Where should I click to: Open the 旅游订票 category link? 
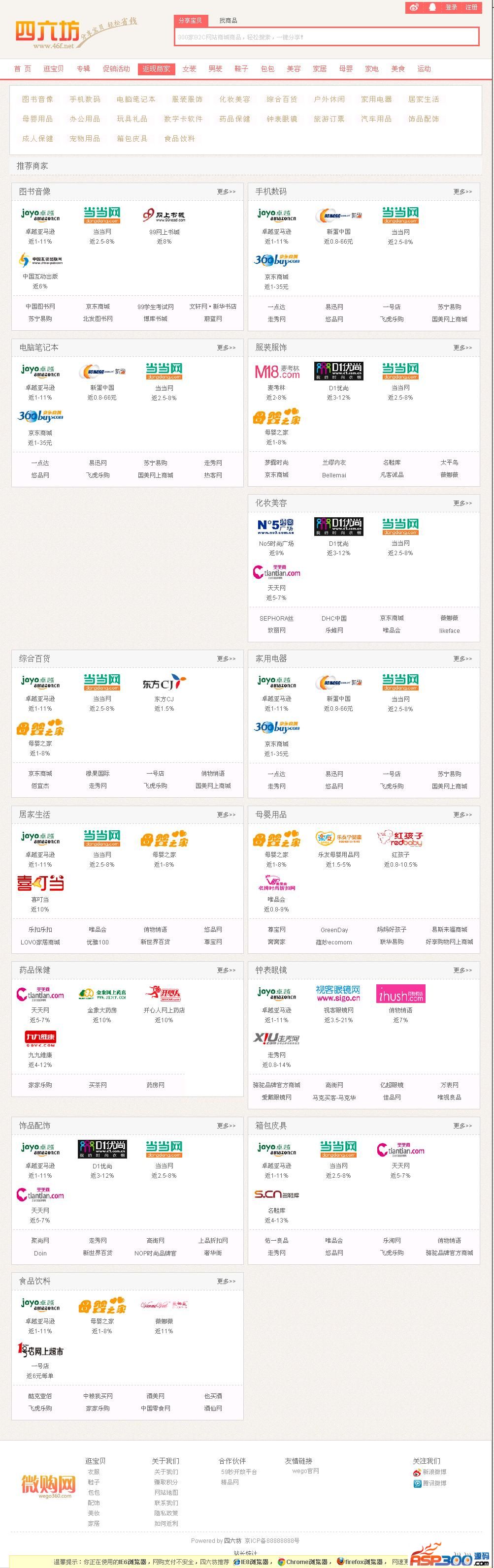pyautogui.click(x=329, y=119)
